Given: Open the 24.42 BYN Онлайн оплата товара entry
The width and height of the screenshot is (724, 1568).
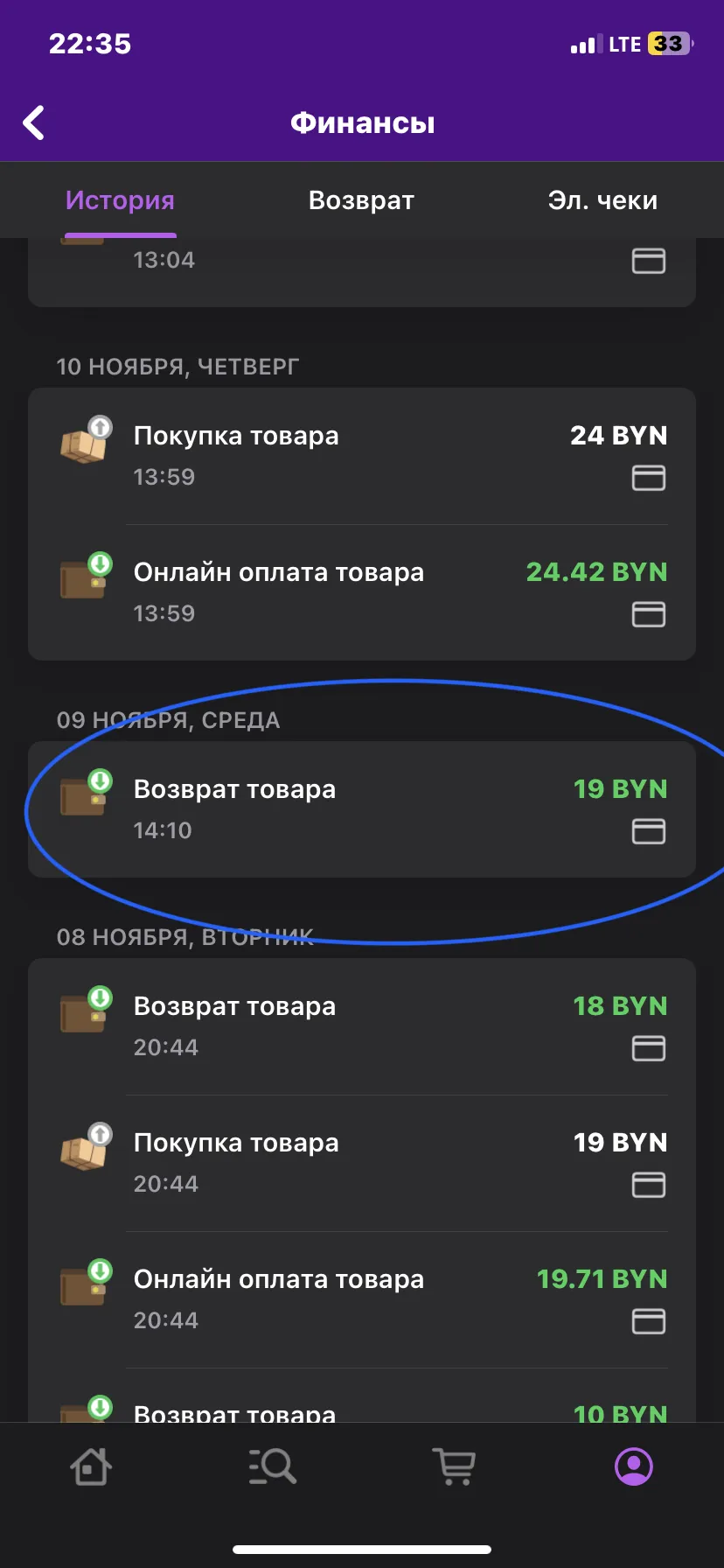Looking at the screenshot, I should 362,592.
